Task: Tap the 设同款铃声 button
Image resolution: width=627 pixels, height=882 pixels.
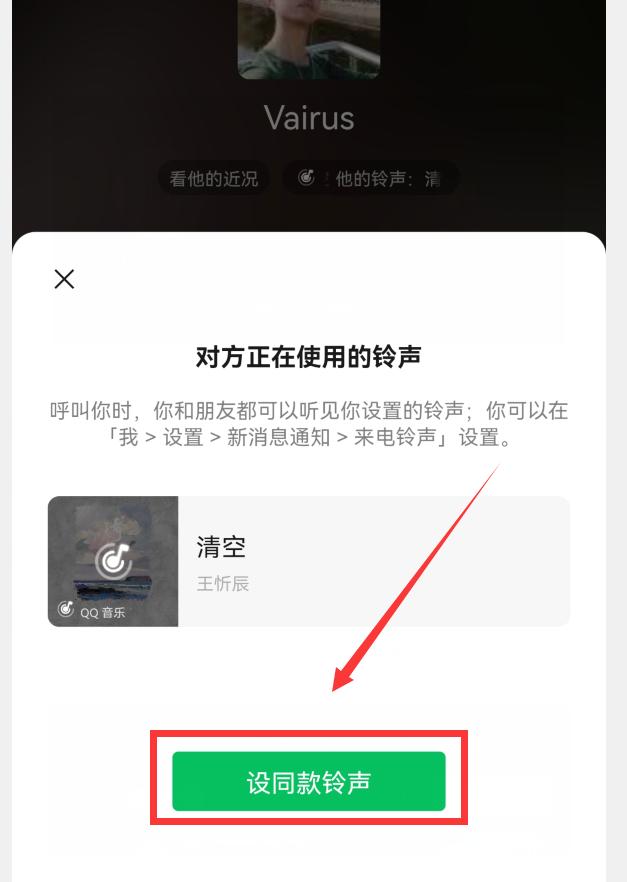Action: [308, 781]
